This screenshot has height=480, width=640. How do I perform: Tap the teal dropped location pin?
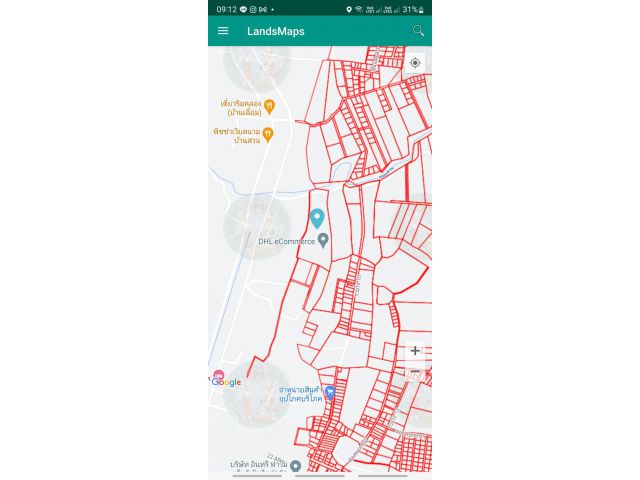(x=318, y=218)
